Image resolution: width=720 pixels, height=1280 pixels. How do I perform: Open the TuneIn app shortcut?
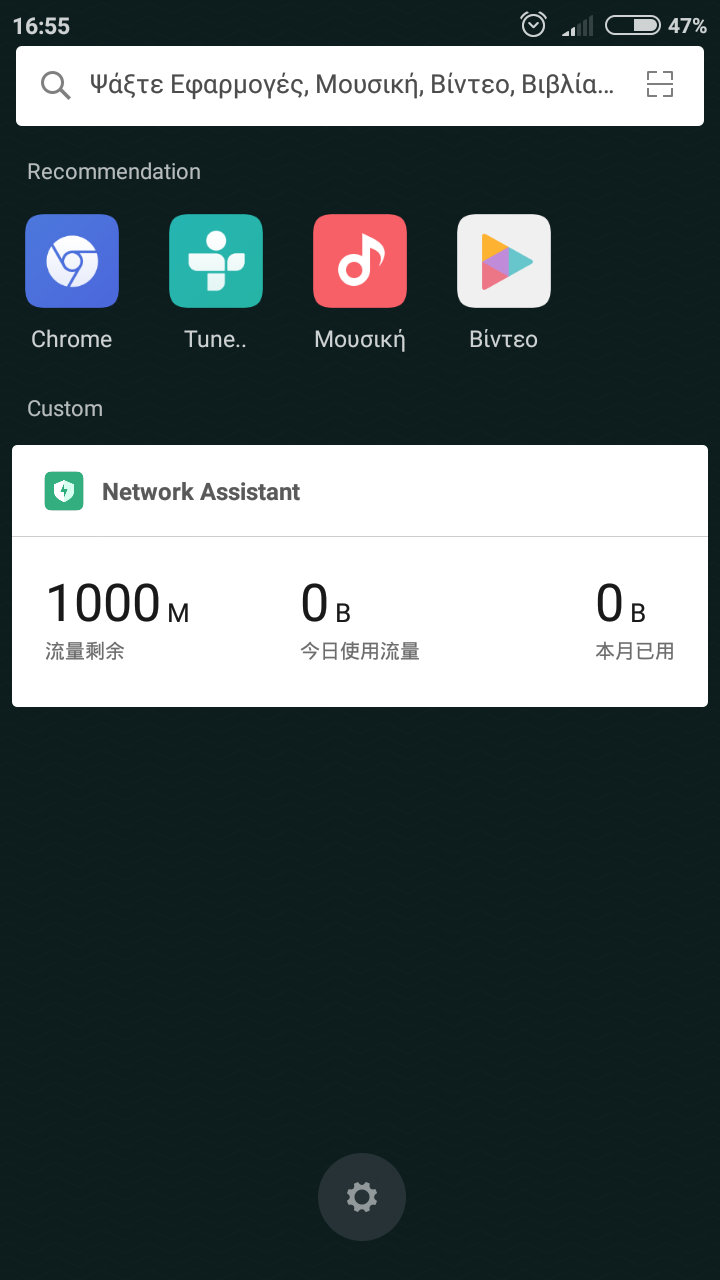(x=216, y=262)
